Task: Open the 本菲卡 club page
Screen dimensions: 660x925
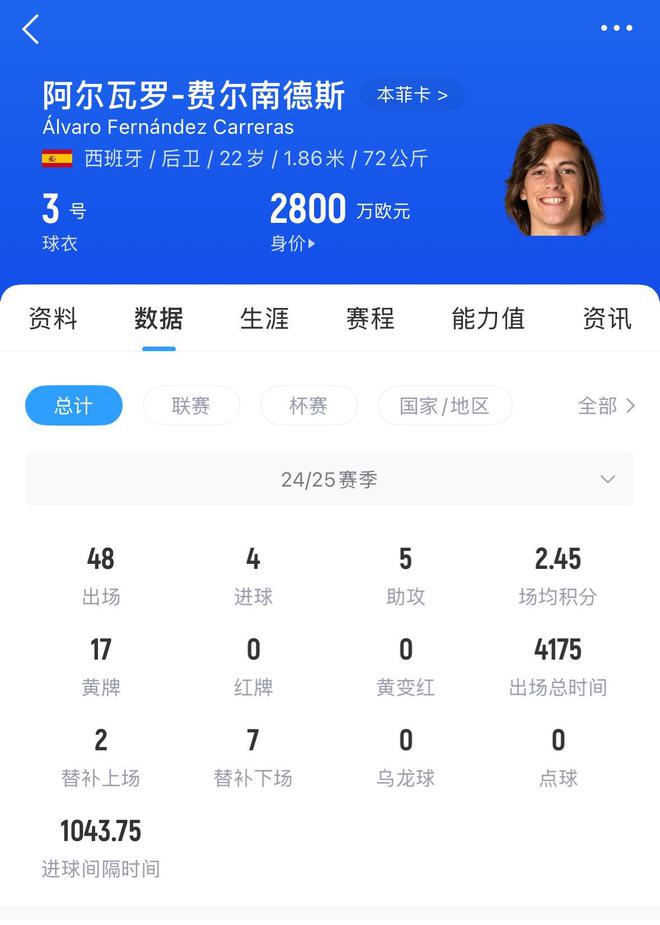Action: 412,95
